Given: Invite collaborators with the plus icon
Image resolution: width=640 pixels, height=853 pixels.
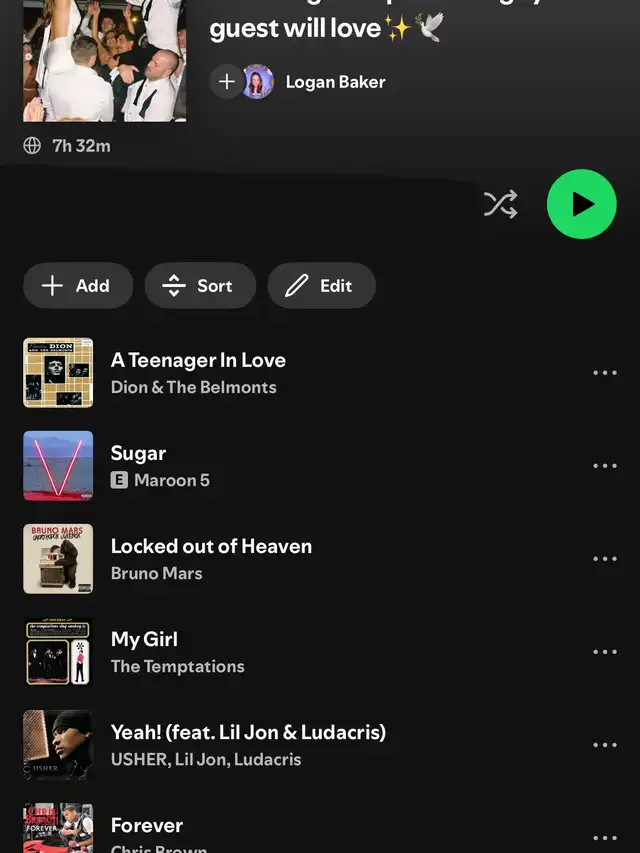Looking at the screenshot, I should 226,82.
